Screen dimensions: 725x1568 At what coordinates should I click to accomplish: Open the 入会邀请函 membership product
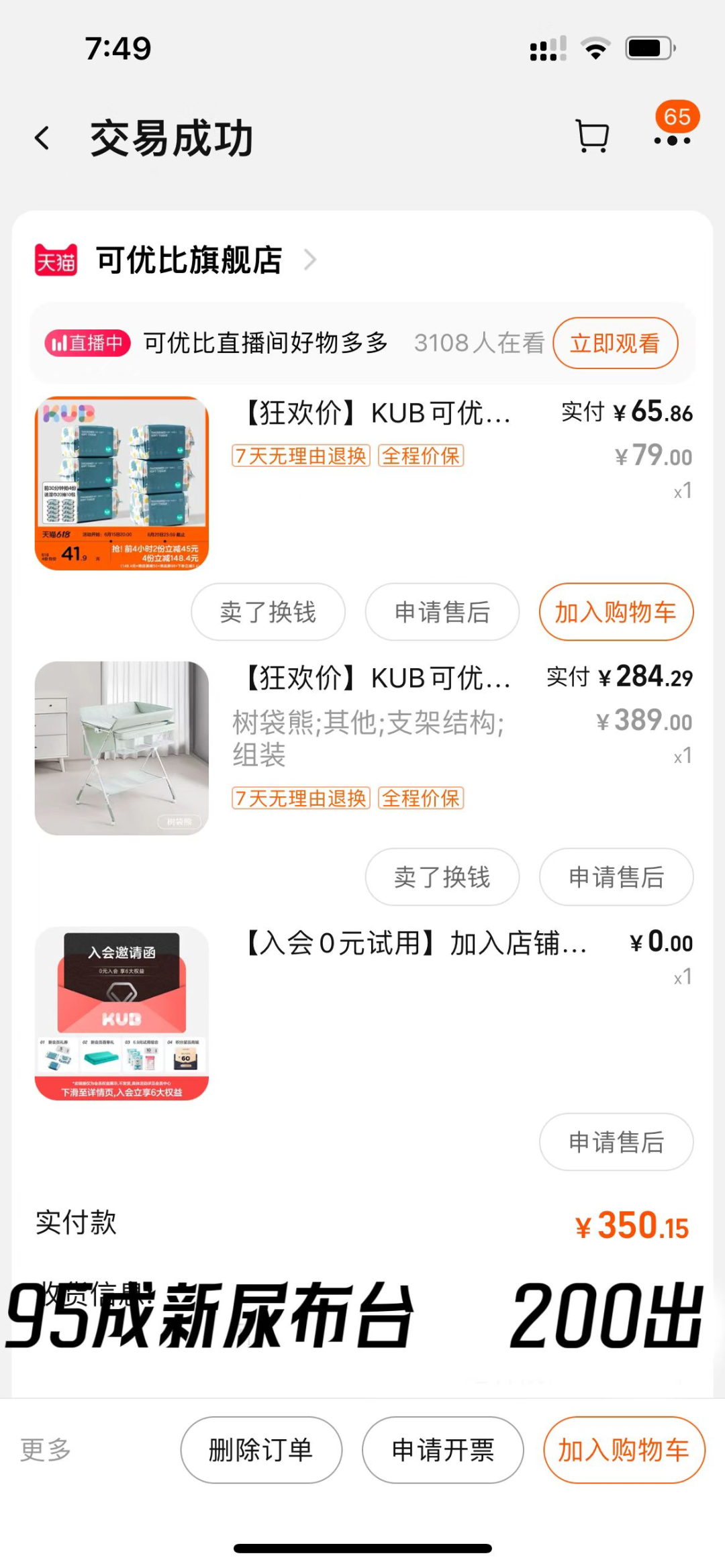point(122,1013)
